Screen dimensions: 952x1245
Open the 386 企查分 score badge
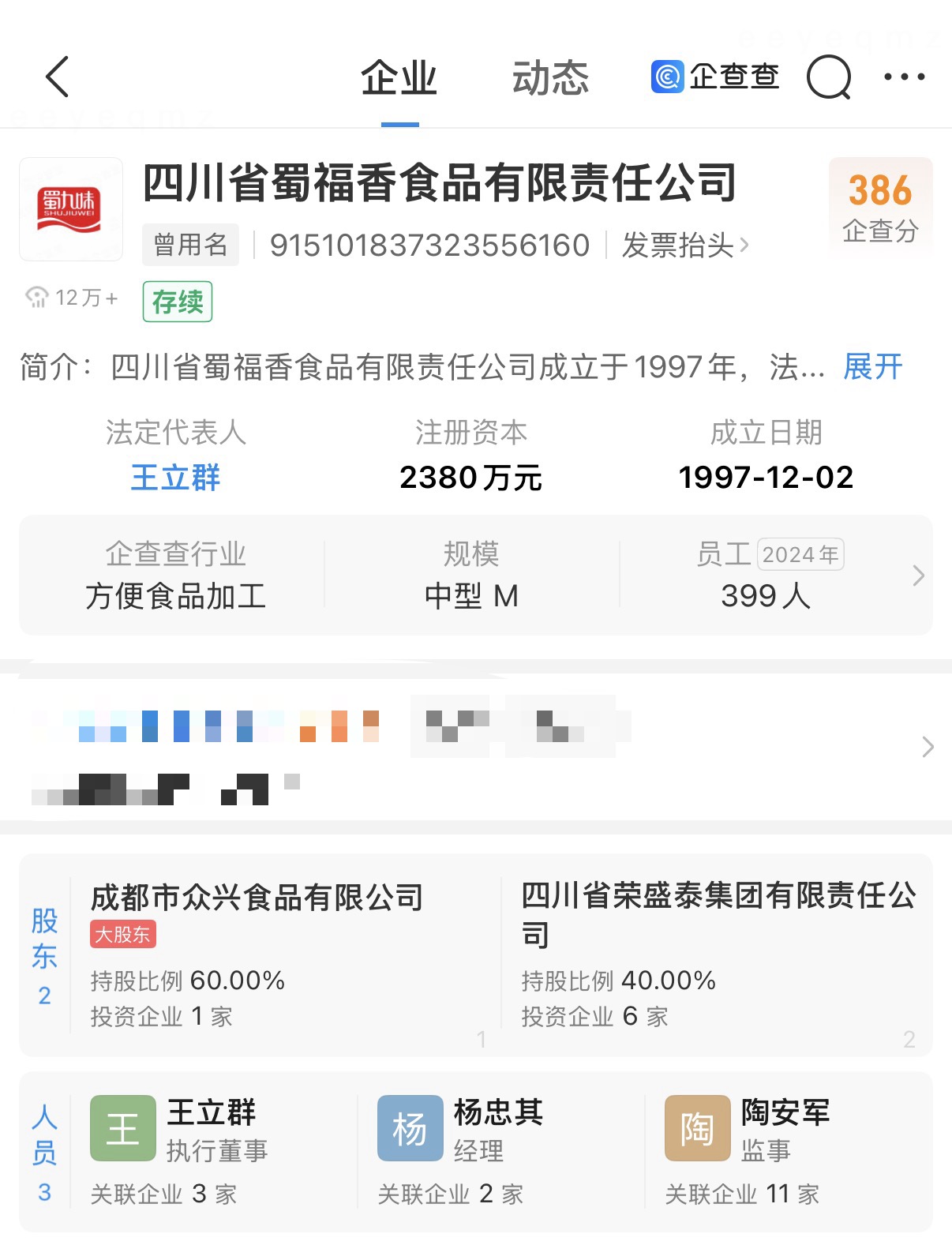pyautogui.click(x=880, y=205)
